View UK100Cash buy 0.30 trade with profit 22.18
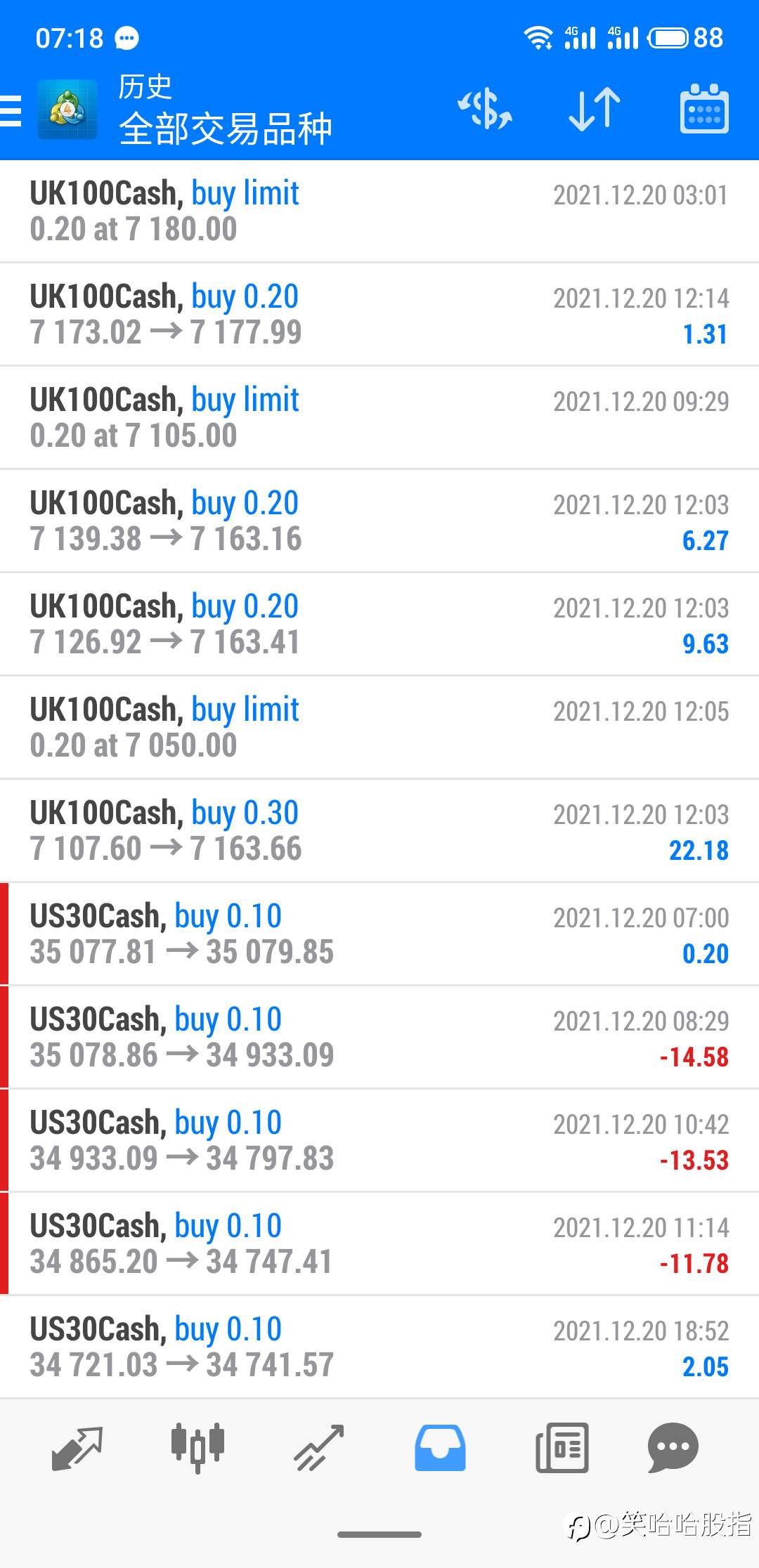Screen dimensions: 759x1568 379,831
